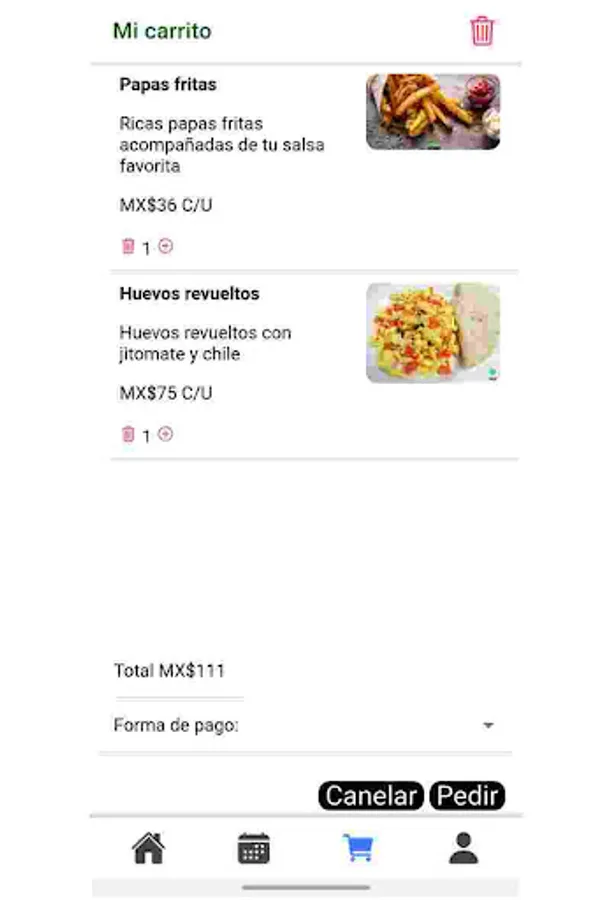Empty the cart with the top trash icon
The image size is (612, 900).
point(482,31)
